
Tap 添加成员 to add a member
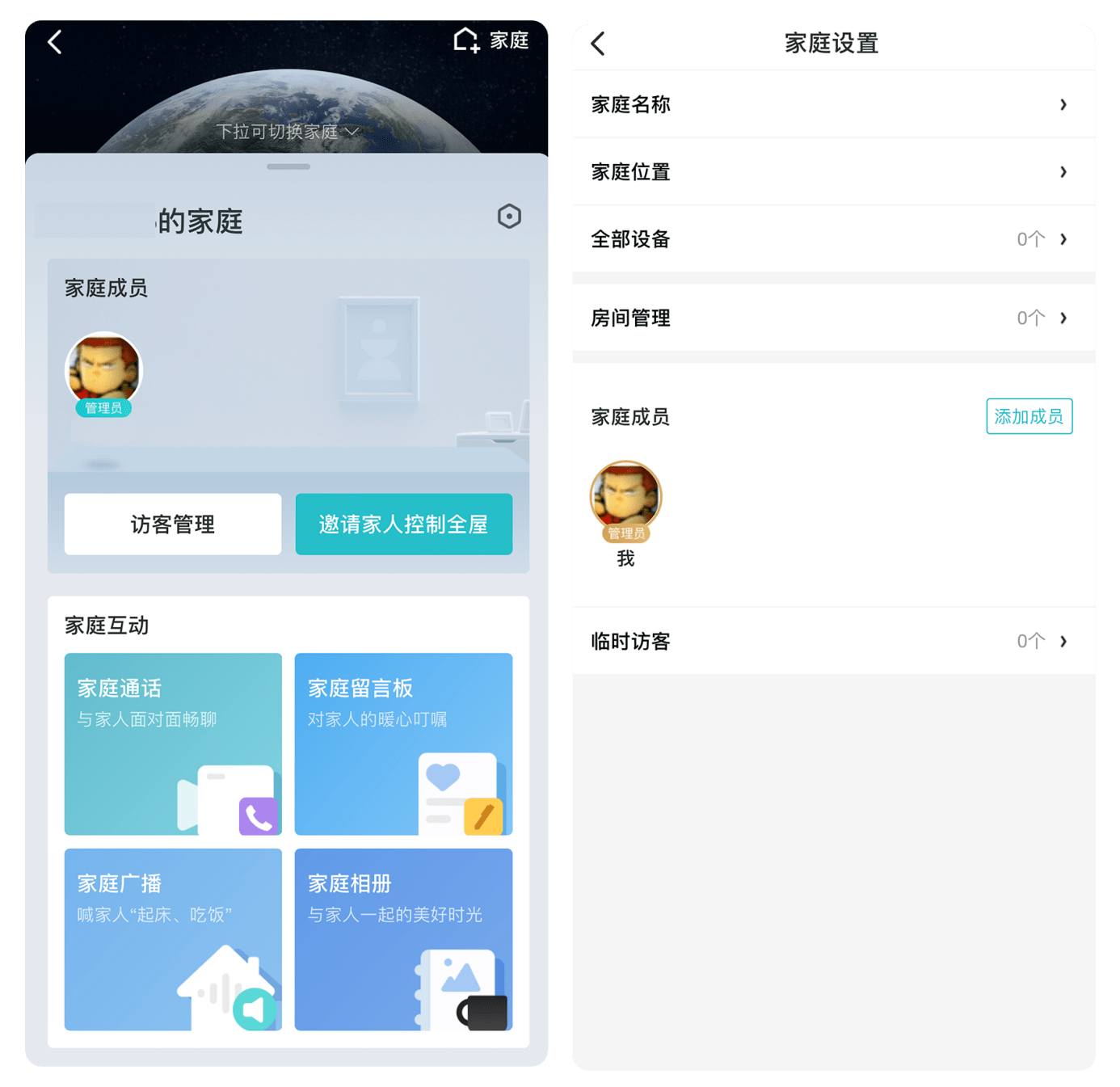[1029, 416]
